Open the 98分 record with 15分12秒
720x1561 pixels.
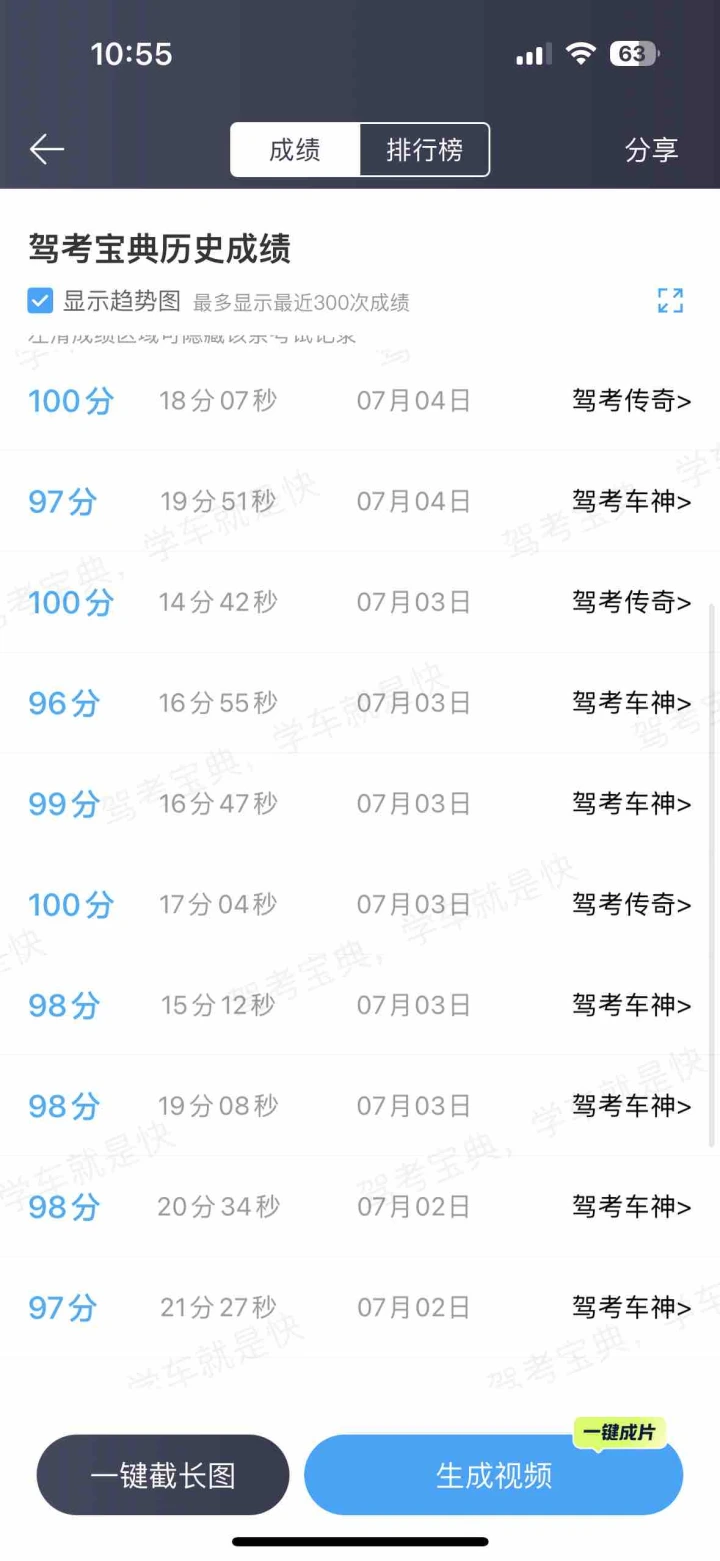point(631,1005)
